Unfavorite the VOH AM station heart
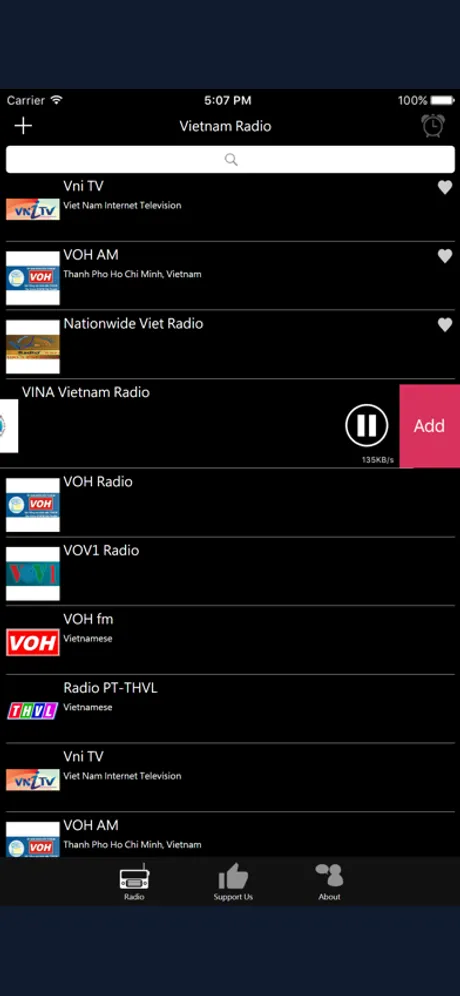460x996 pixels. (445, 256)
